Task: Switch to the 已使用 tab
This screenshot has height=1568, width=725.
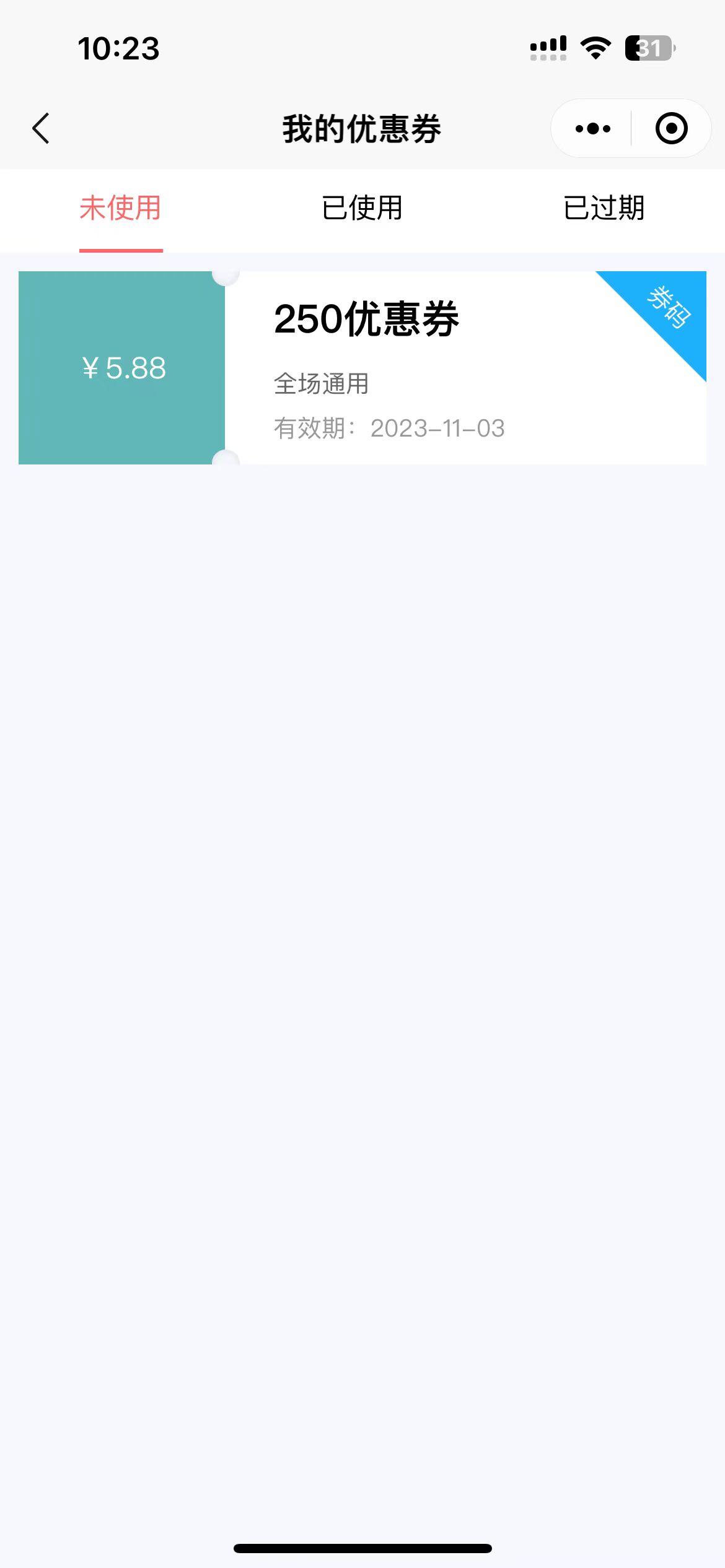Action: 362,208
